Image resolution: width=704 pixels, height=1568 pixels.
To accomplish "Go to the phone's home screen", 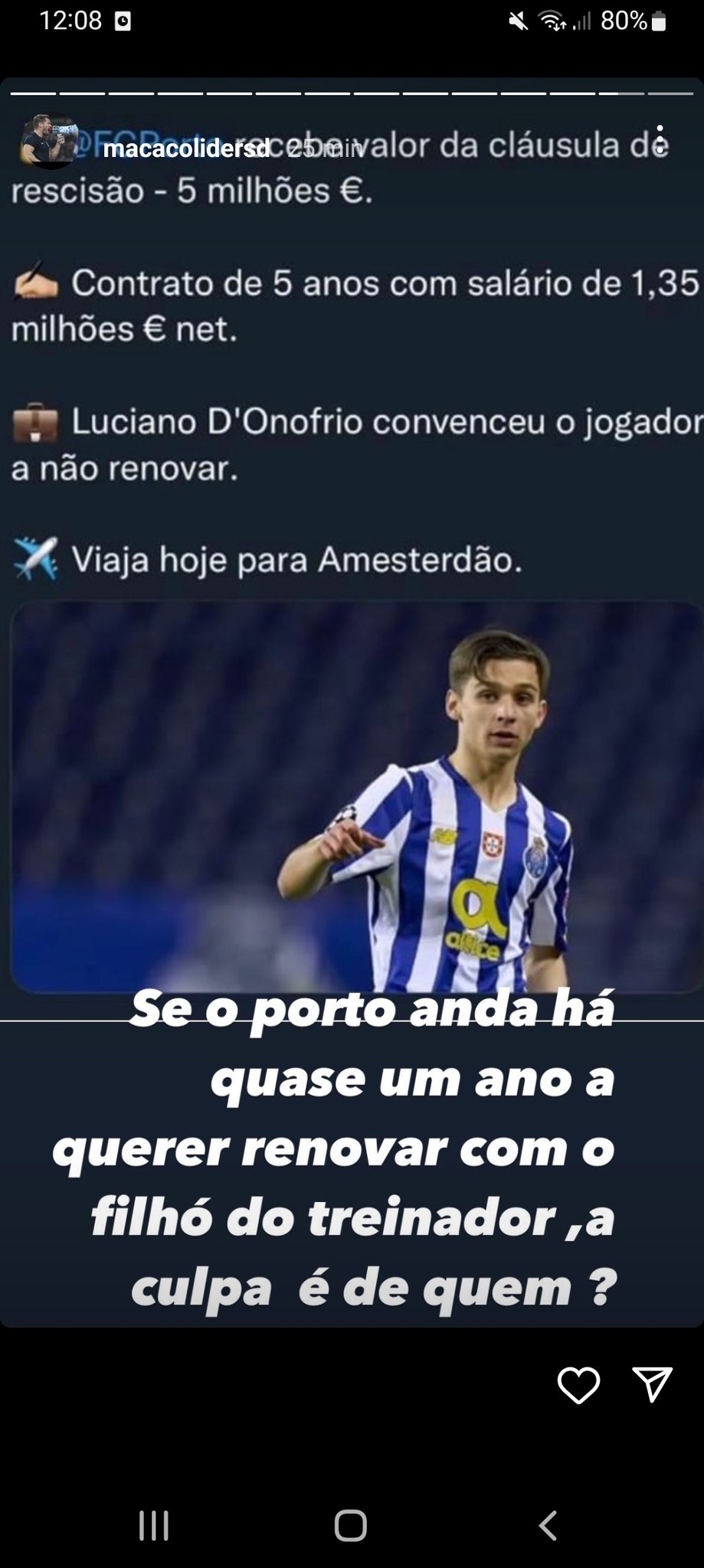I will (x=351, y=1525).
